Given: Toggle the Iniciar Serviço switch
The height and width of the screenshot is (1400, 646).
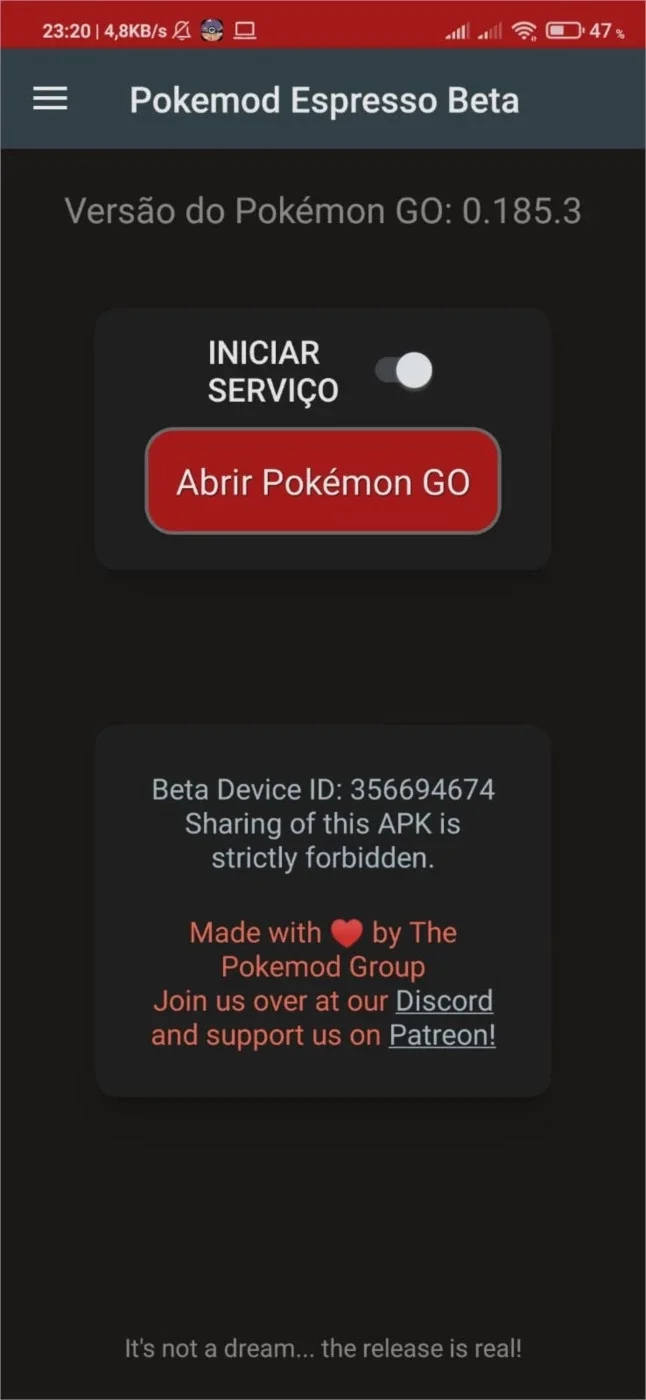Looking at the screenshot, I should click(404, 371).
